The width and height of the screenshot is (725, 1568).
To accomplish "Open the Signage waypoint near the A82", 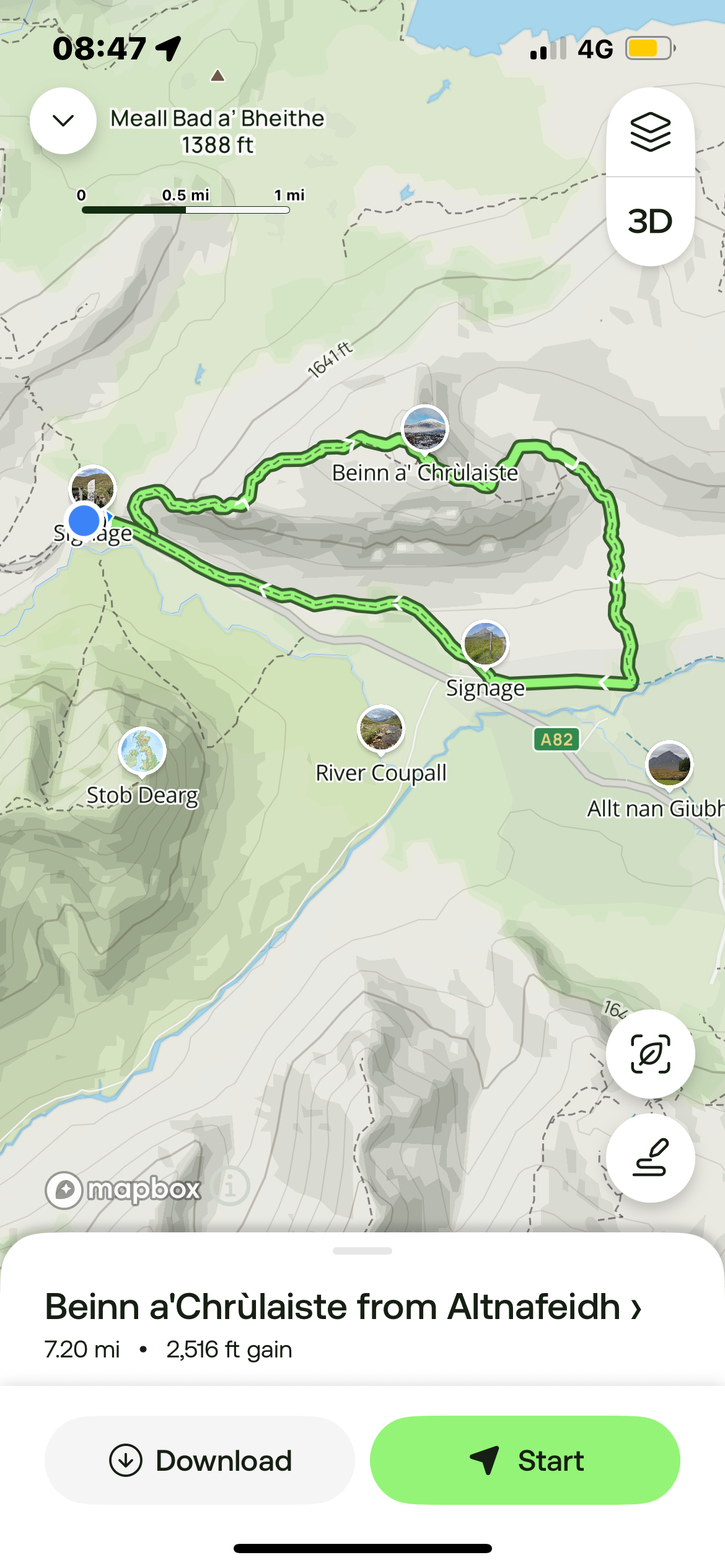I will tap(485, 643).
